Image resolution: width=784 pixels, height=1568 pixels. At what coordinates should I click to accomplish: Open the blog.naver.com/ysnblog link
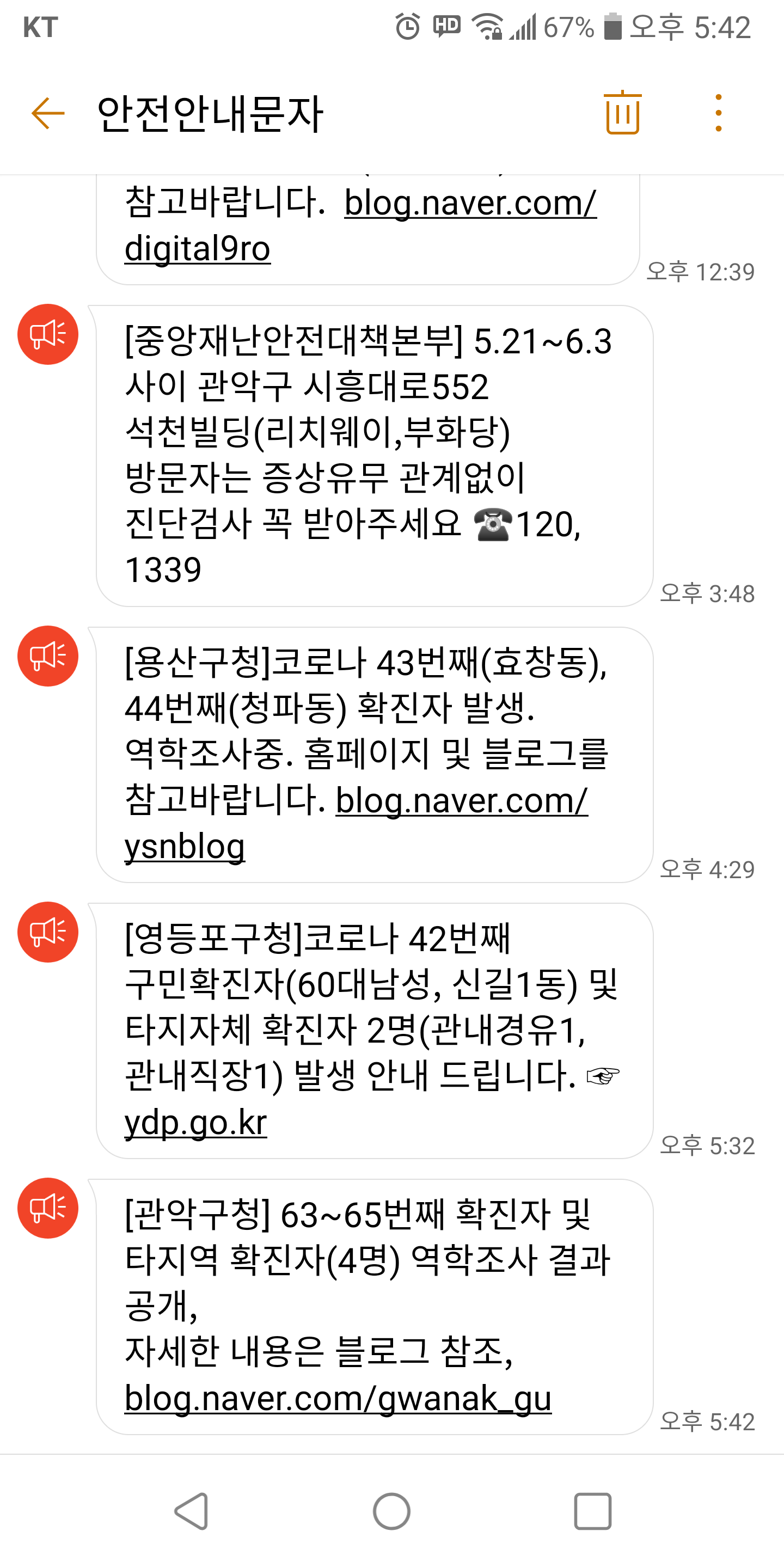click(x=461, y=801)
